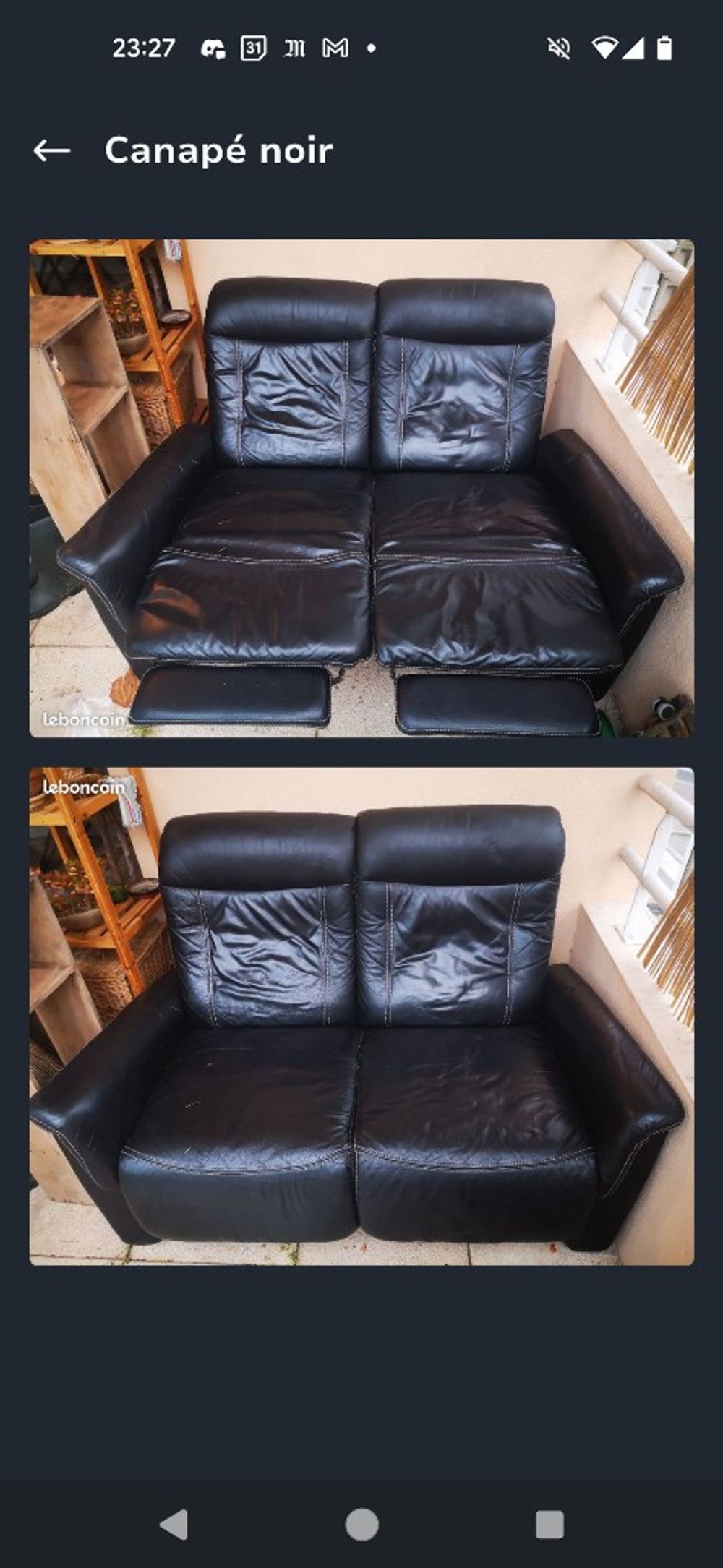
Task: Open the photo of reclined black sofa
Action: pyautogui.click(x=361, y=488)
